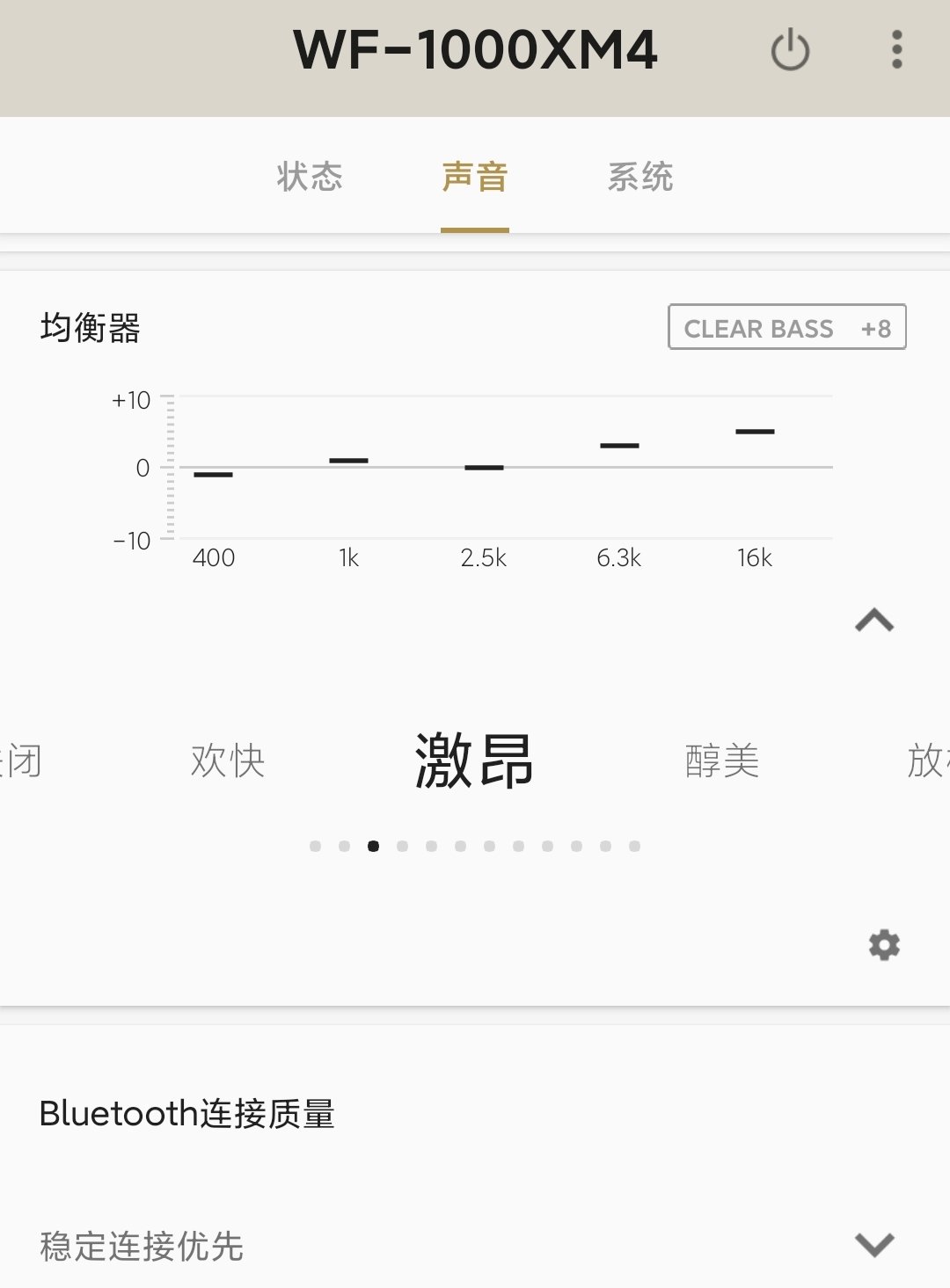Switch to the 状态 tab
This screenshot has height=1288, width=950.
(x=312, y=177)
